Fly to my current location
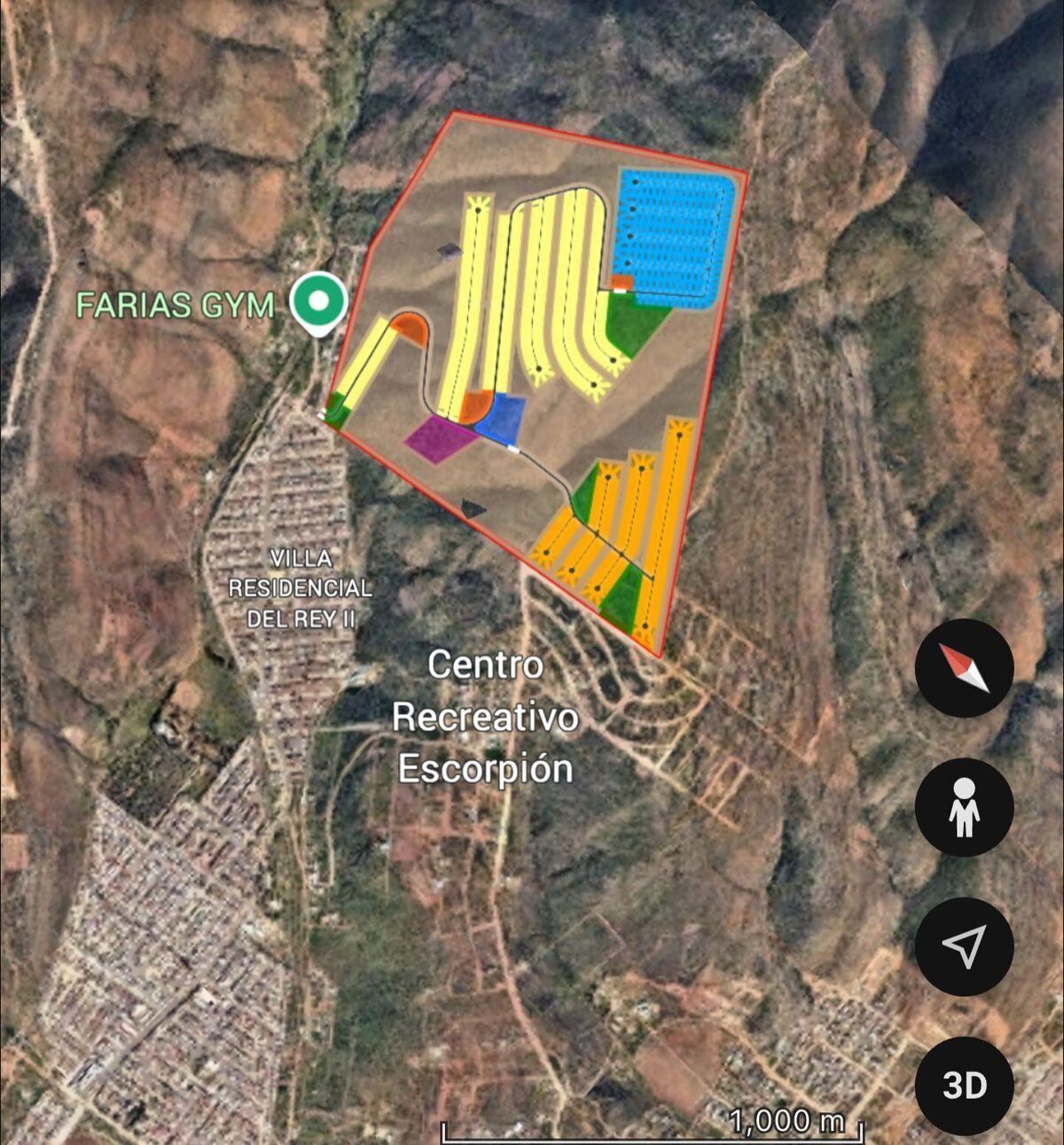The image size is (1064, 1145). pos(964,946)
